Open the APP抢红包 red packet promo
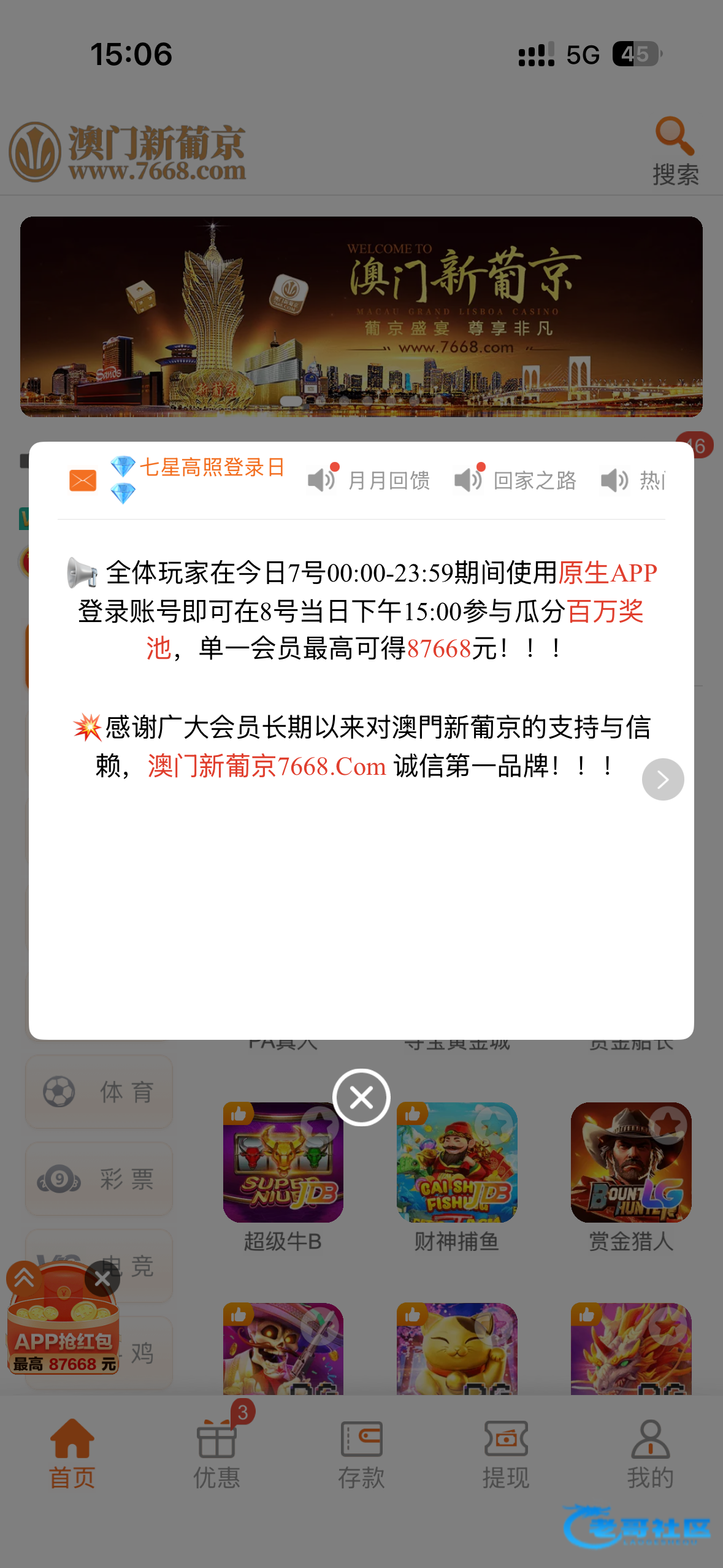The height and width of the screenshot is (1568, 723). [x=61, y=1331]
